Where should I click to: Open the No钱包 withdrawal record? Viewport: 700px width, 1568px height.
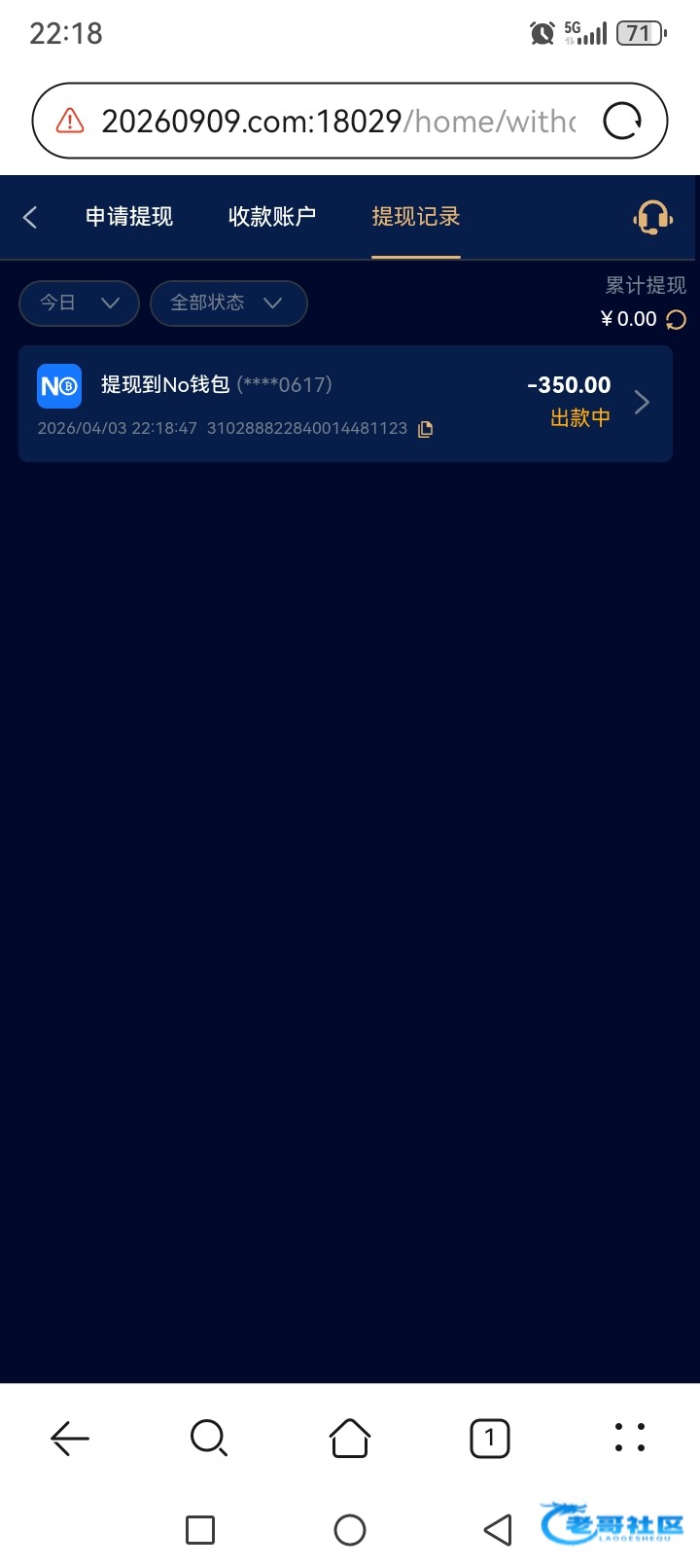(x=345, y=404)
